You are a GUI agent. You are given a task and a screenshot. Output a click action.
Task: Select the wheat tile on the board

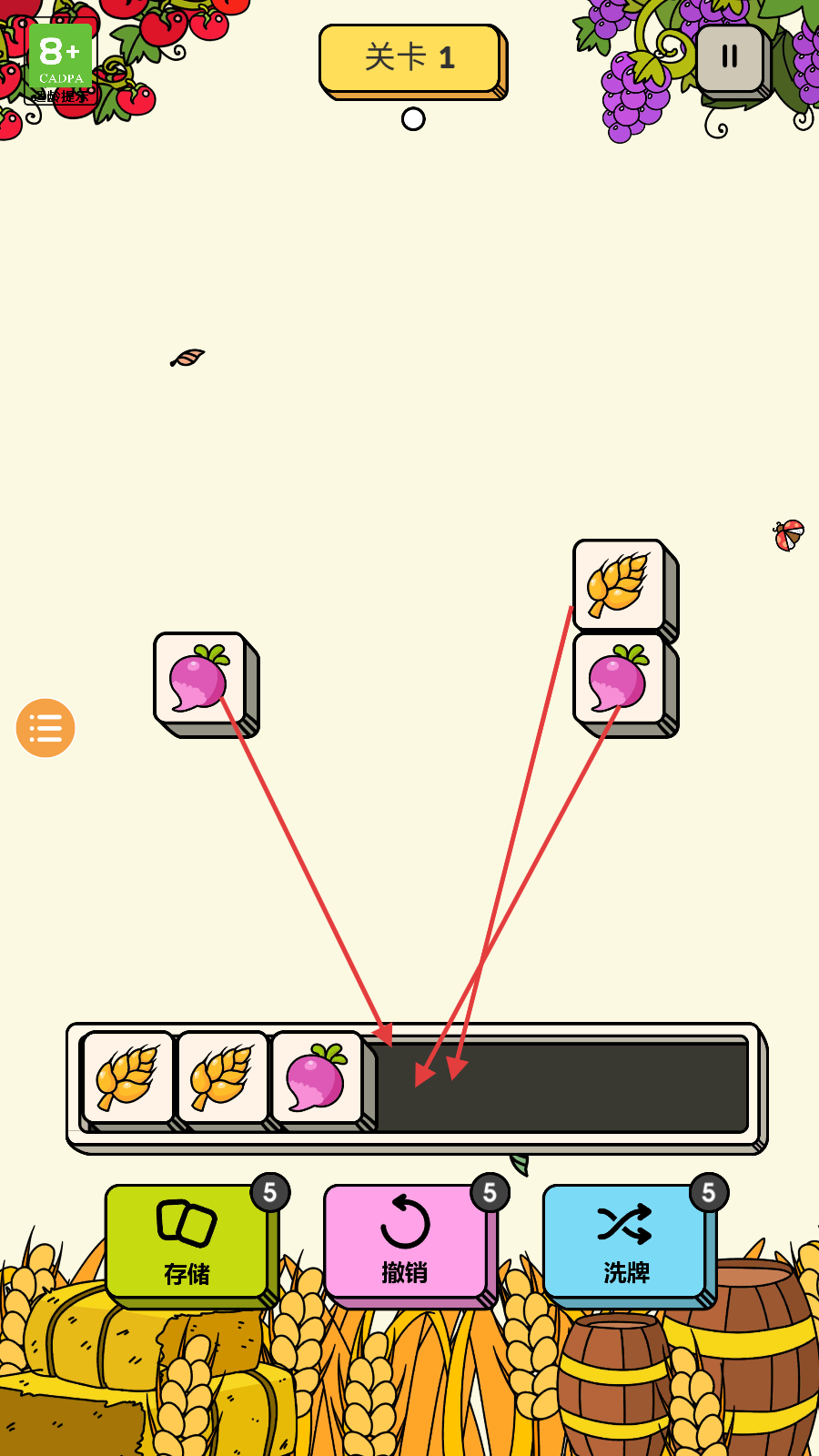pos(619,585)
